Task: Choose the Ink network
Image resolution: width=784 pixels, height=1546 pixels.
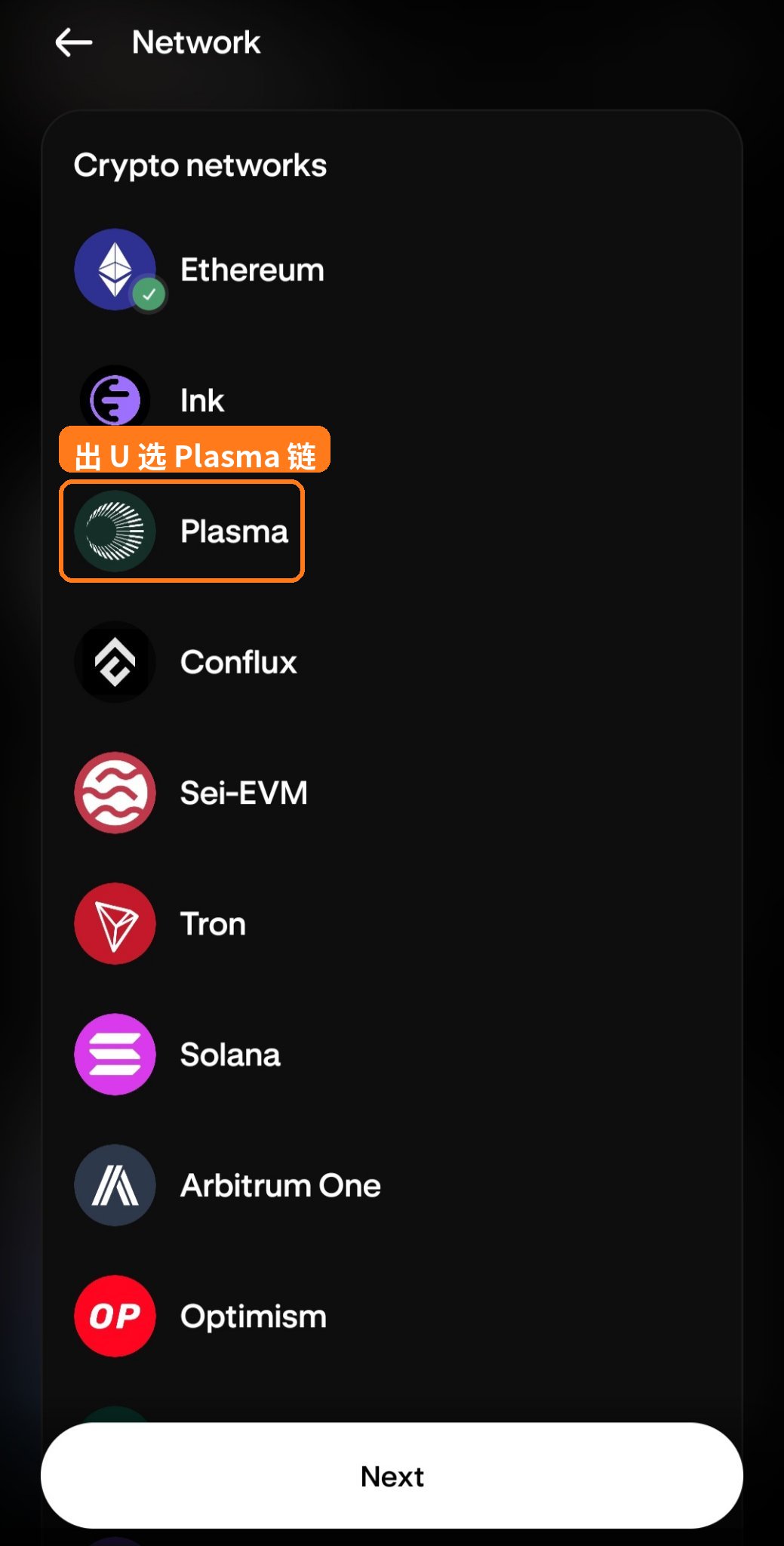Action: click(392, 400)
